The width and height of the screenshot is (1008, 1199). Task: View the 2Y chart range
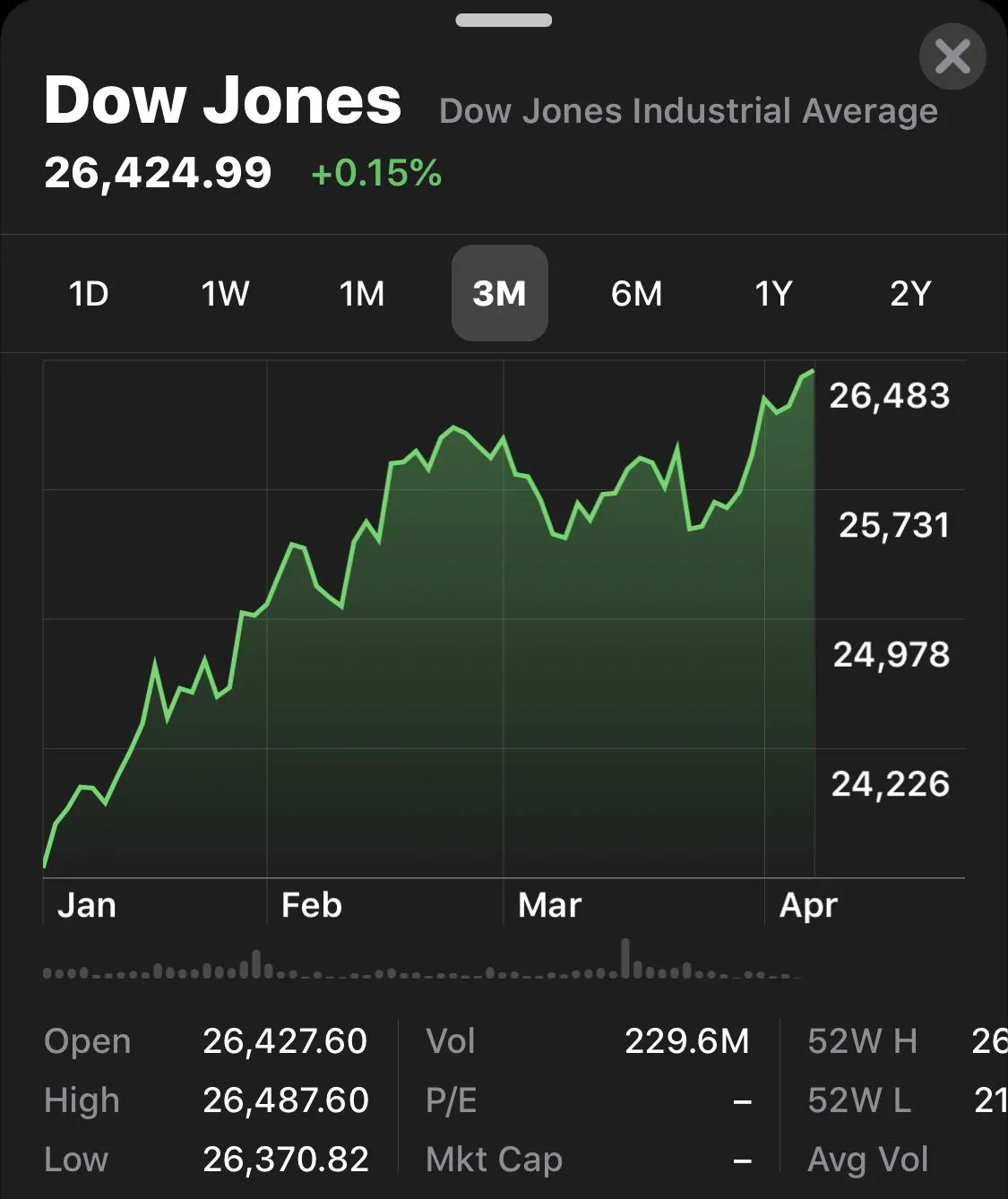[x=910, y=293]
